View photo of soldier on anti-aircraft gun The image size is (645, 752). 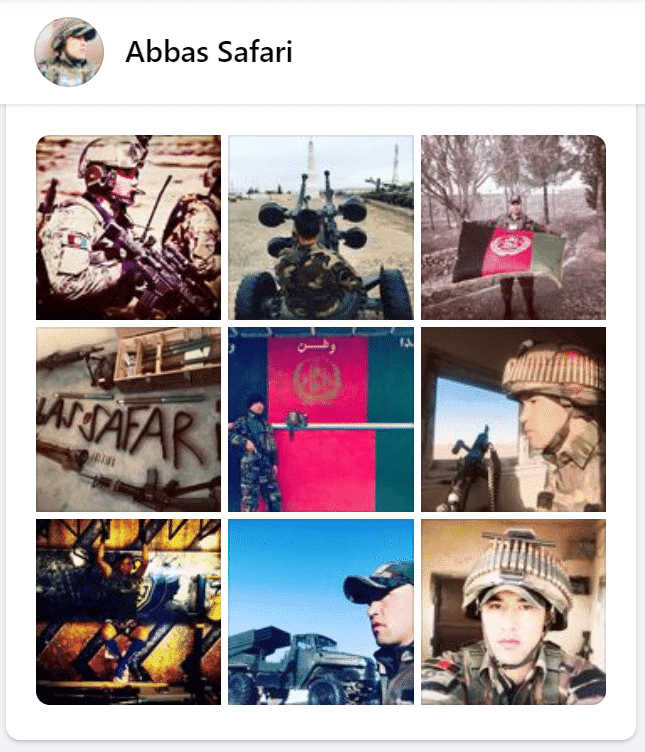click(x=321, y=227)
